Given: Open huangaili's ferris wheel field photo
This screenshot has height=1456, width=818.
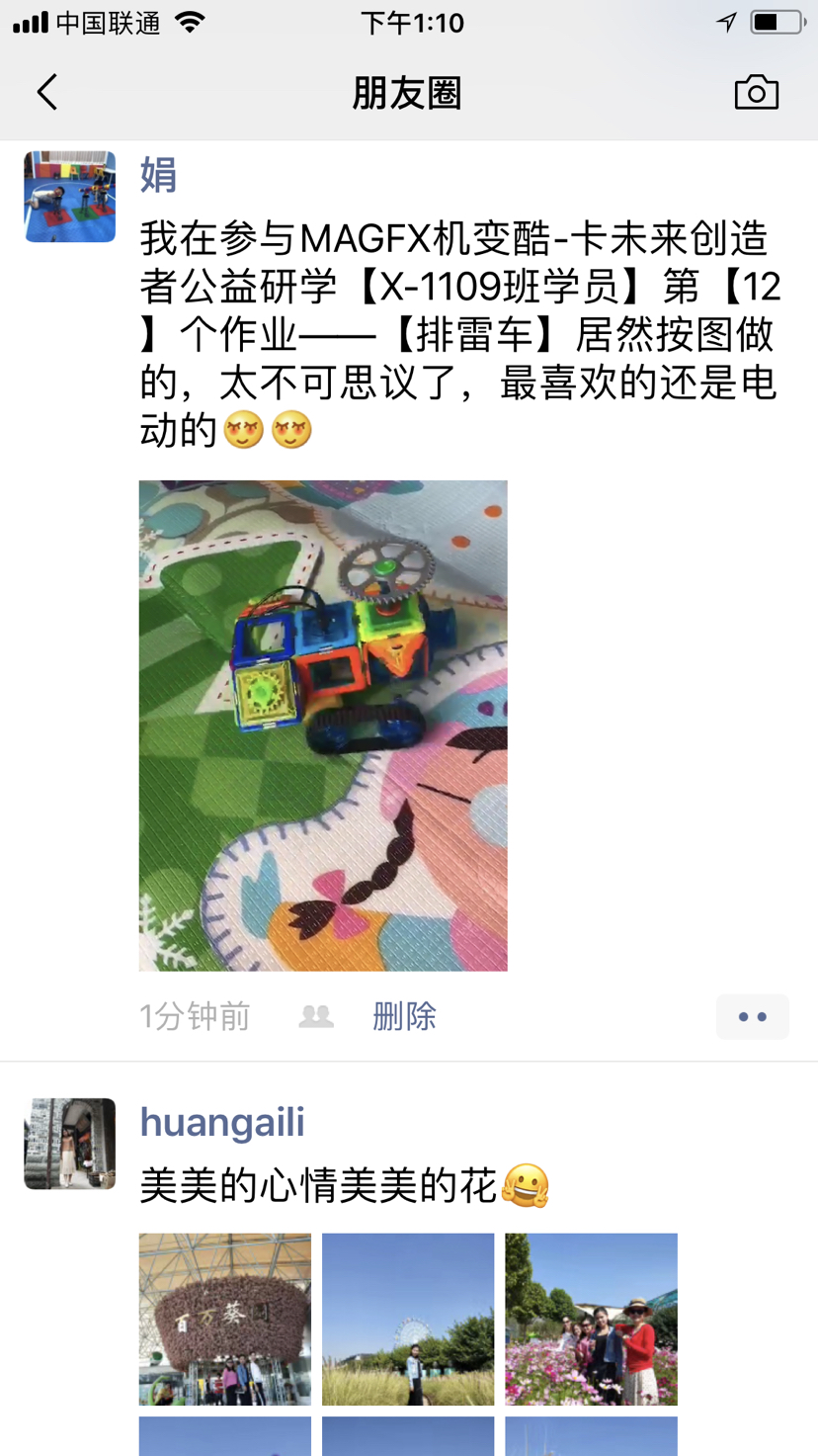Looking at the screenshot, I should pos(408,1319).
